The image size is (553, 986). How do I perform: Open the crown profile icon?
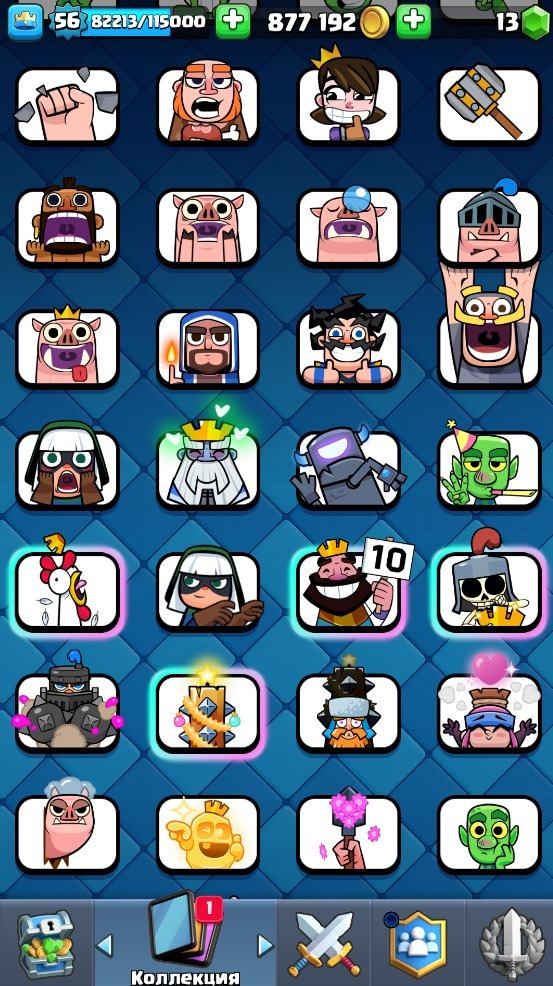[25, 21]
